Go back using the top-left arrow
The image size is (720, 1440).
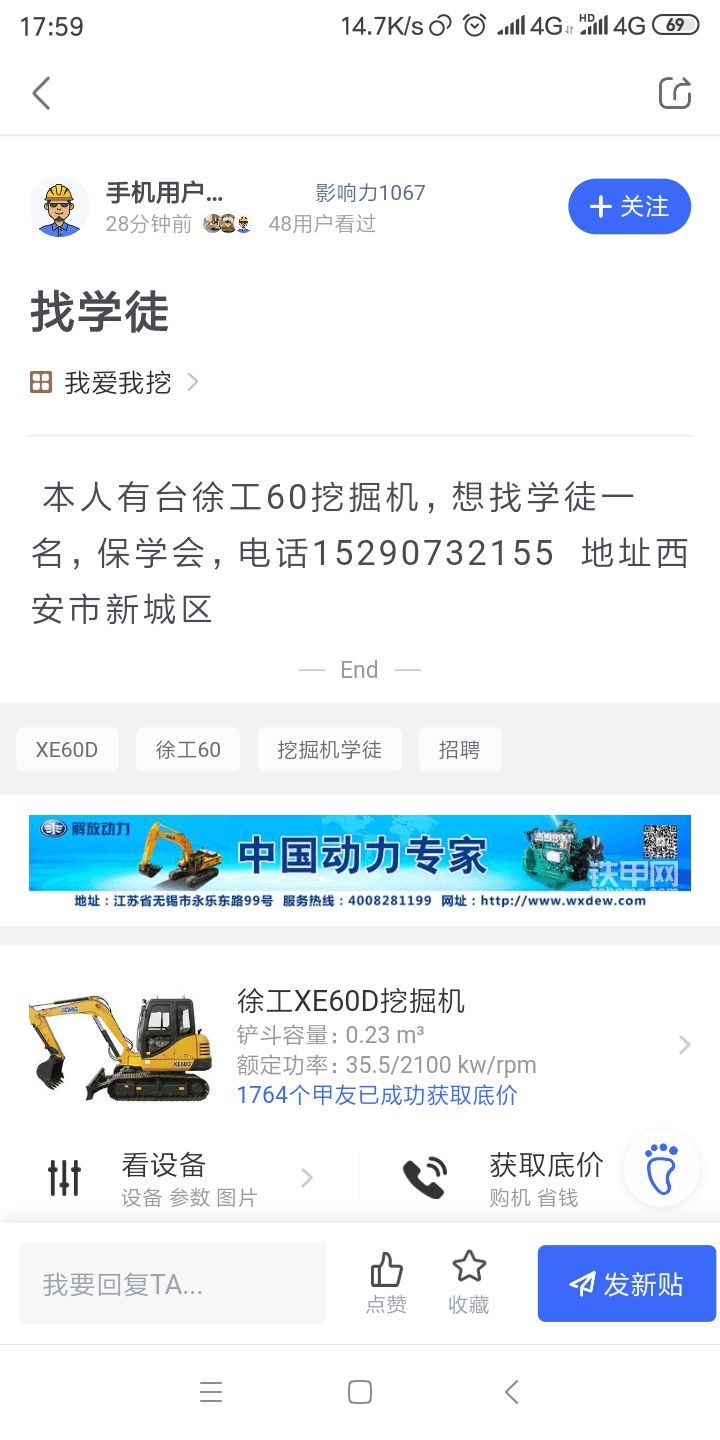(x=41, y=93)
